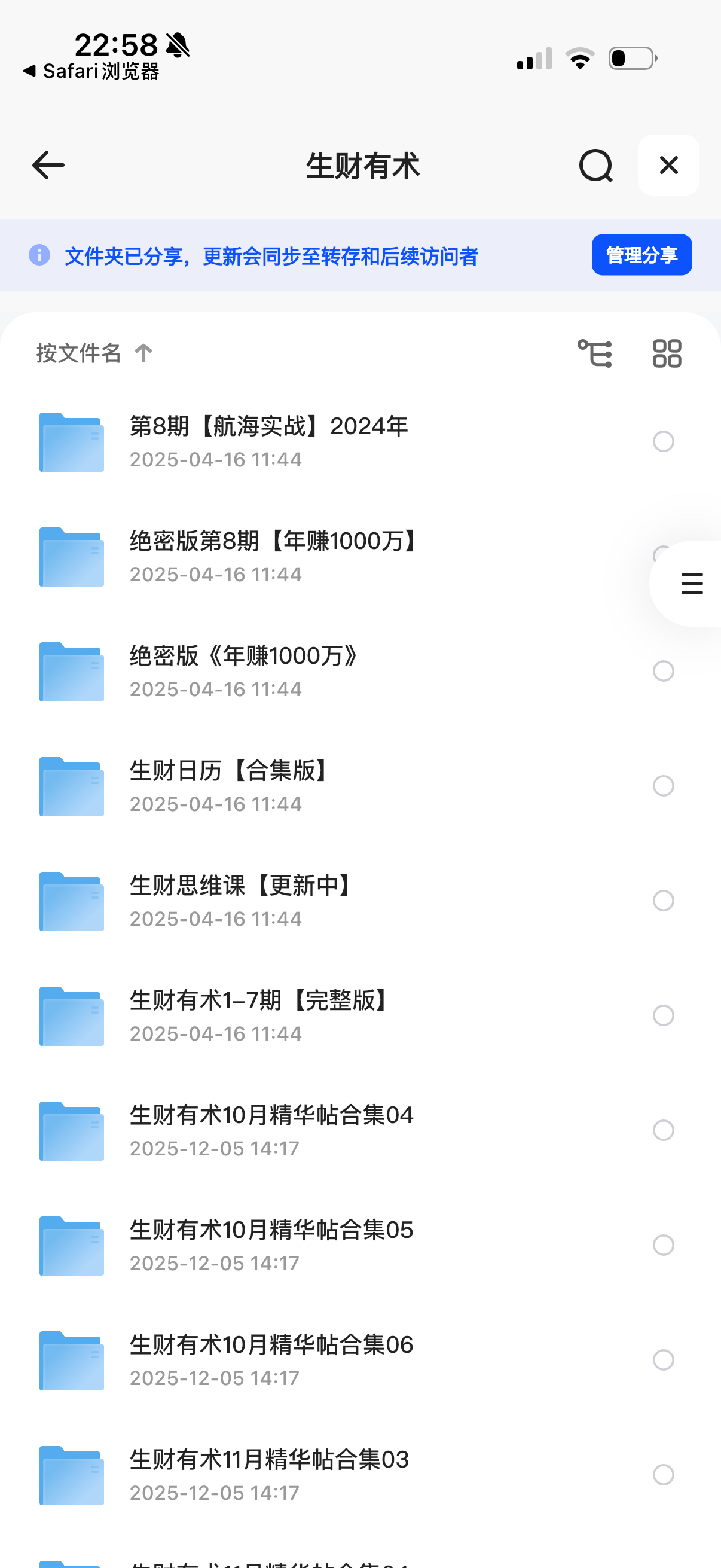The image size is (721, 1568).
Task: Switch to the grid view icon
Action: 666,353
